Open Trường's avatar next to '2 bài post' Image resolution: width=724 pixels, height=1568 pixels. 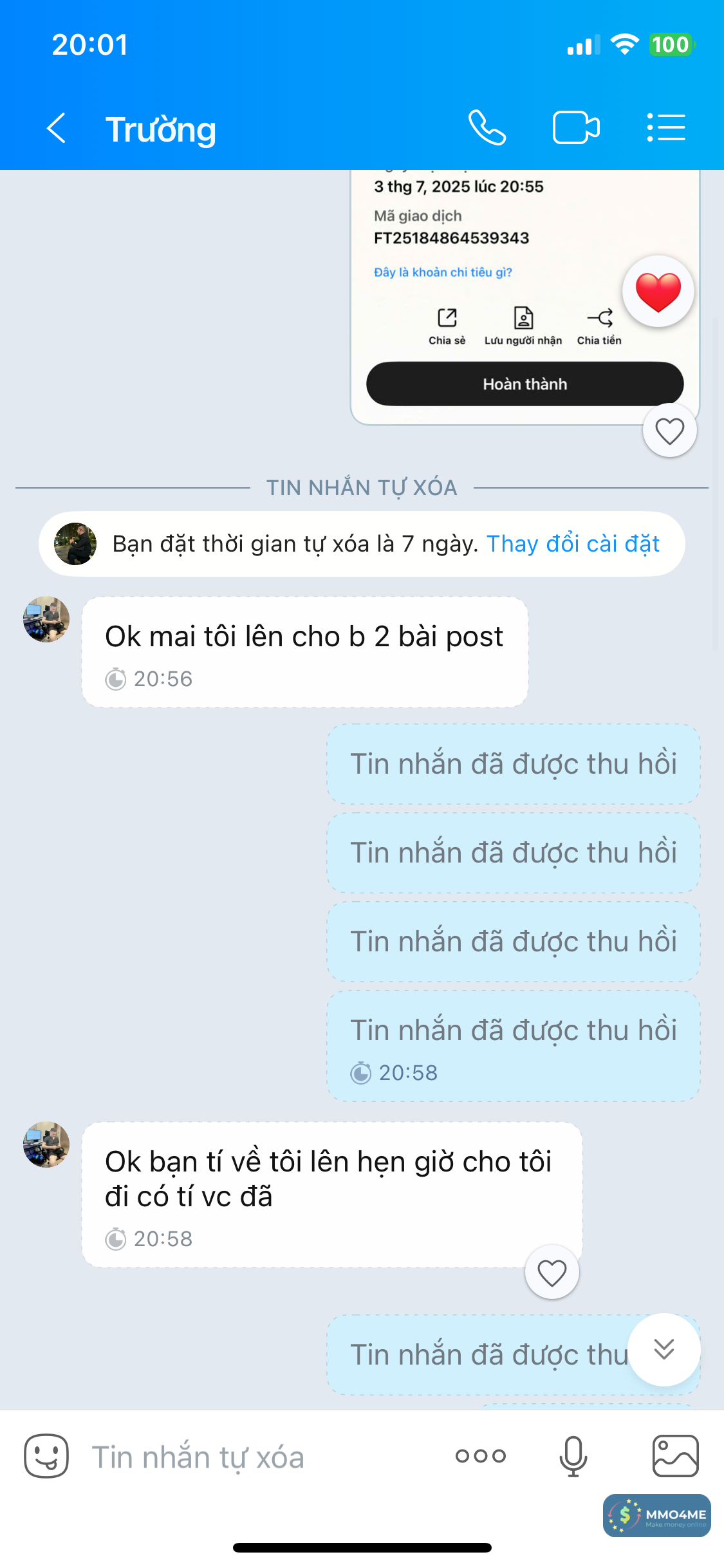coord(46,619)
